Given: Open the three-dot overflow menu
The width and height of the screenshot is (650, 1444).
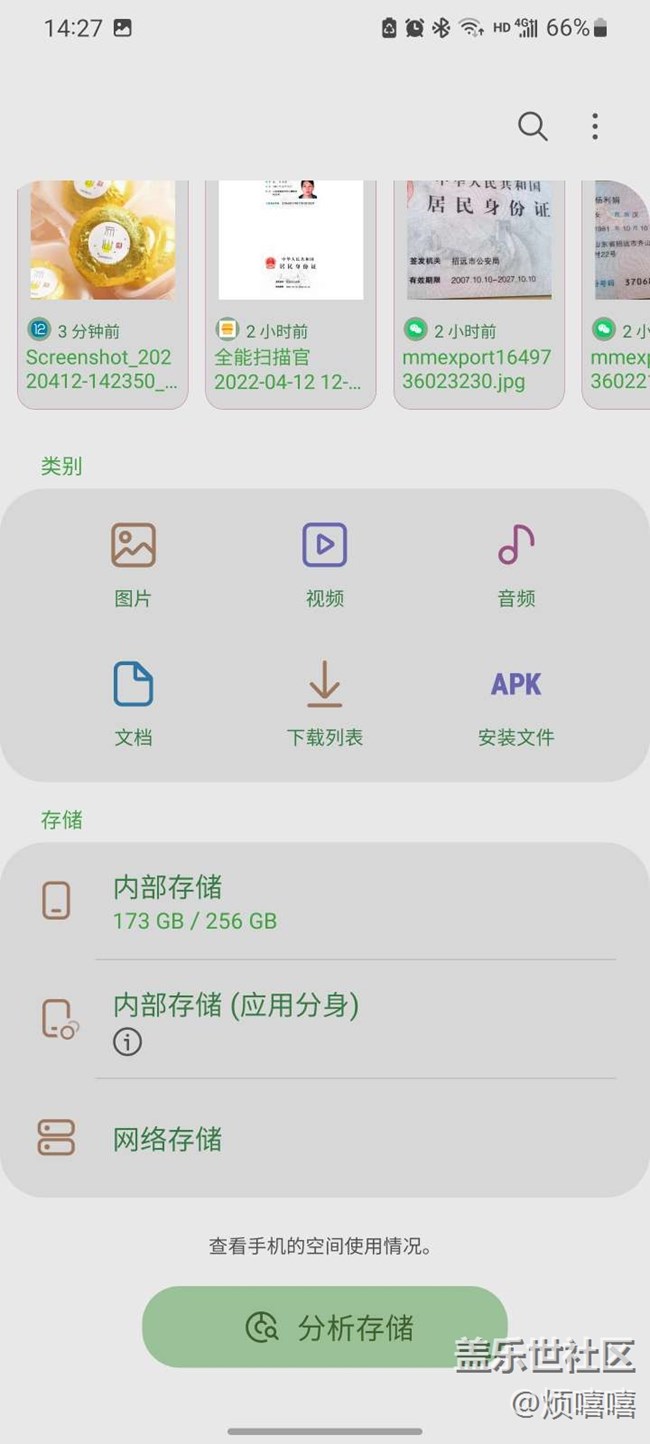Looking at the screenshot, I should point(595,126).
